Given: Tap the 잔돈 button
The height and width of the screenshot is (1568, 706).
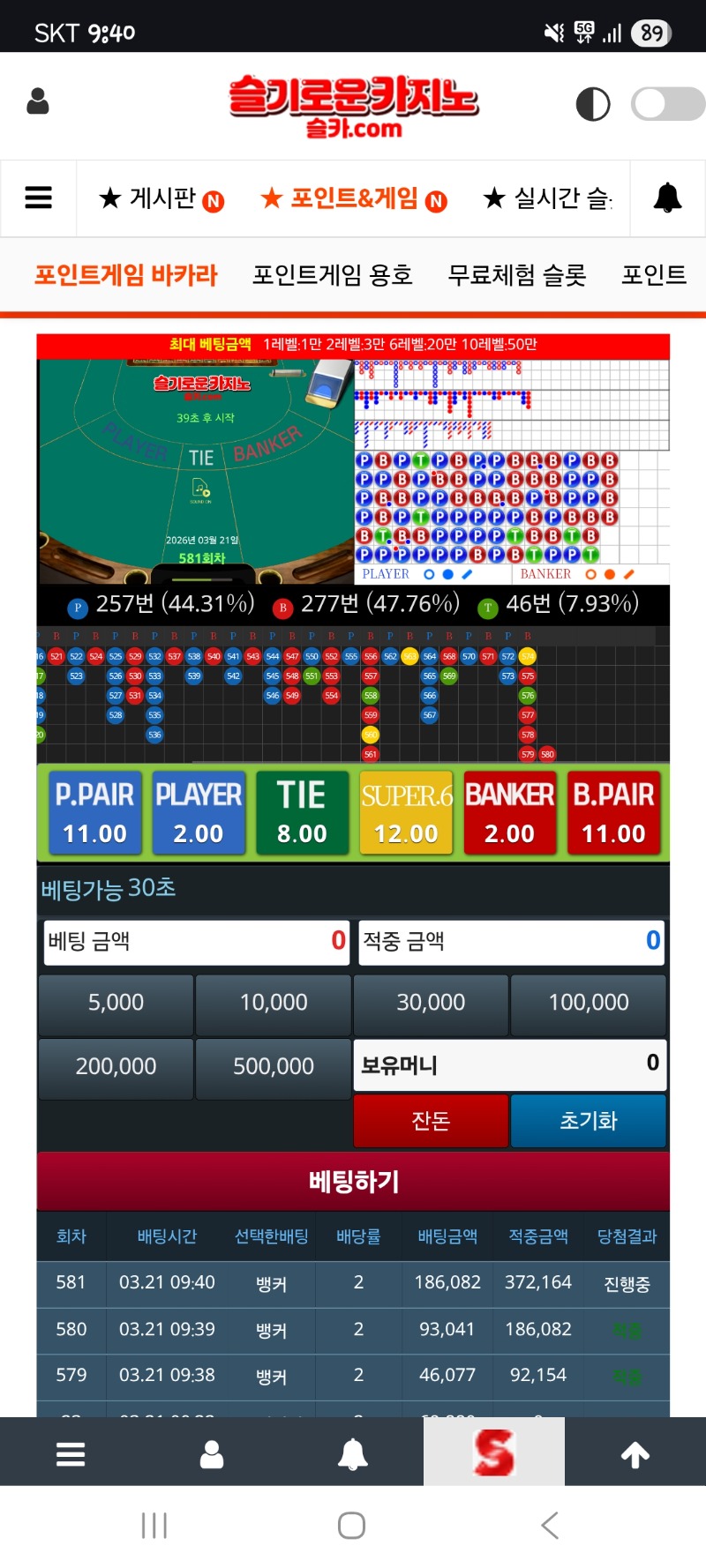Looking at the screenshot, I should pyautogui.click(x=431, y=1121).
